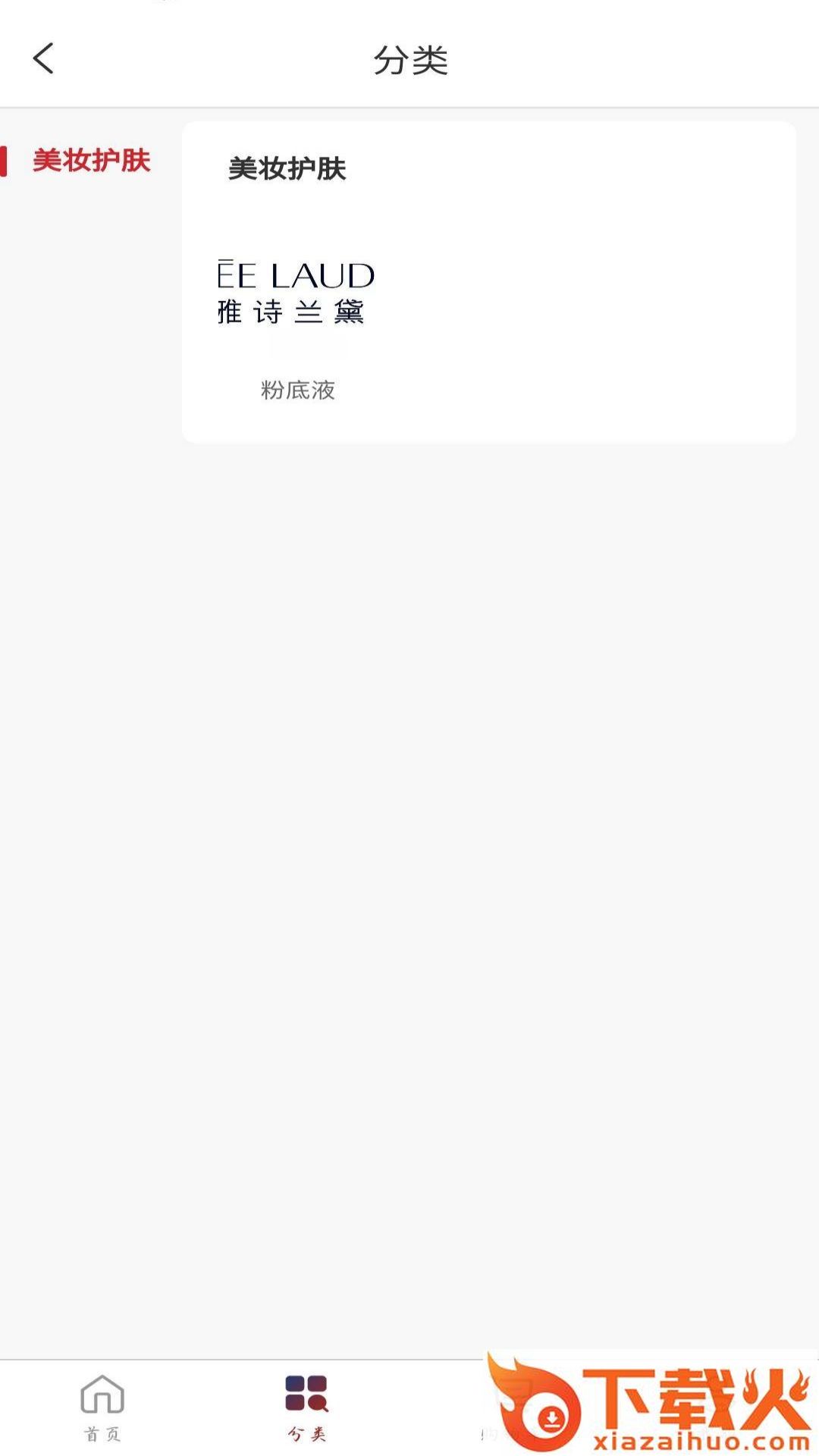
Task: Click the red indicator bar beside 美妆护肤
Action: [x=7, y=159]
